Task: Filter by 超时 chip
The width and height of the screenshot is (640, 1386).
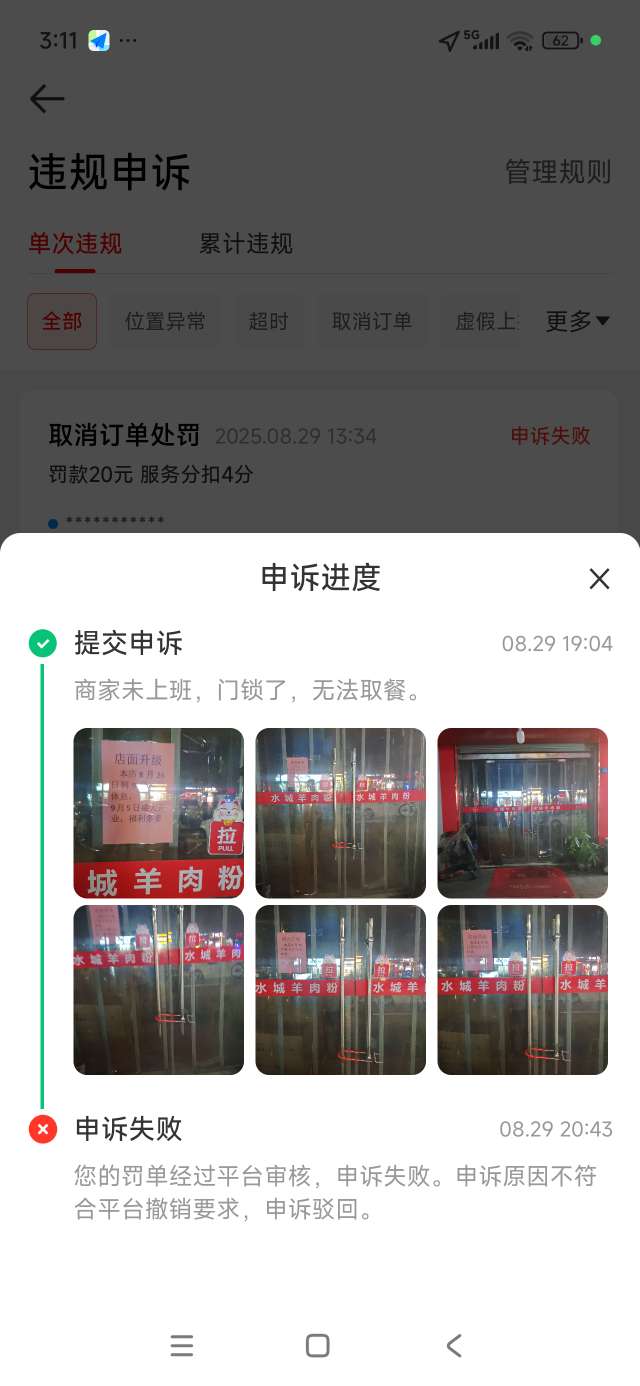Action: pyautogui.click(x=268, y=321)
